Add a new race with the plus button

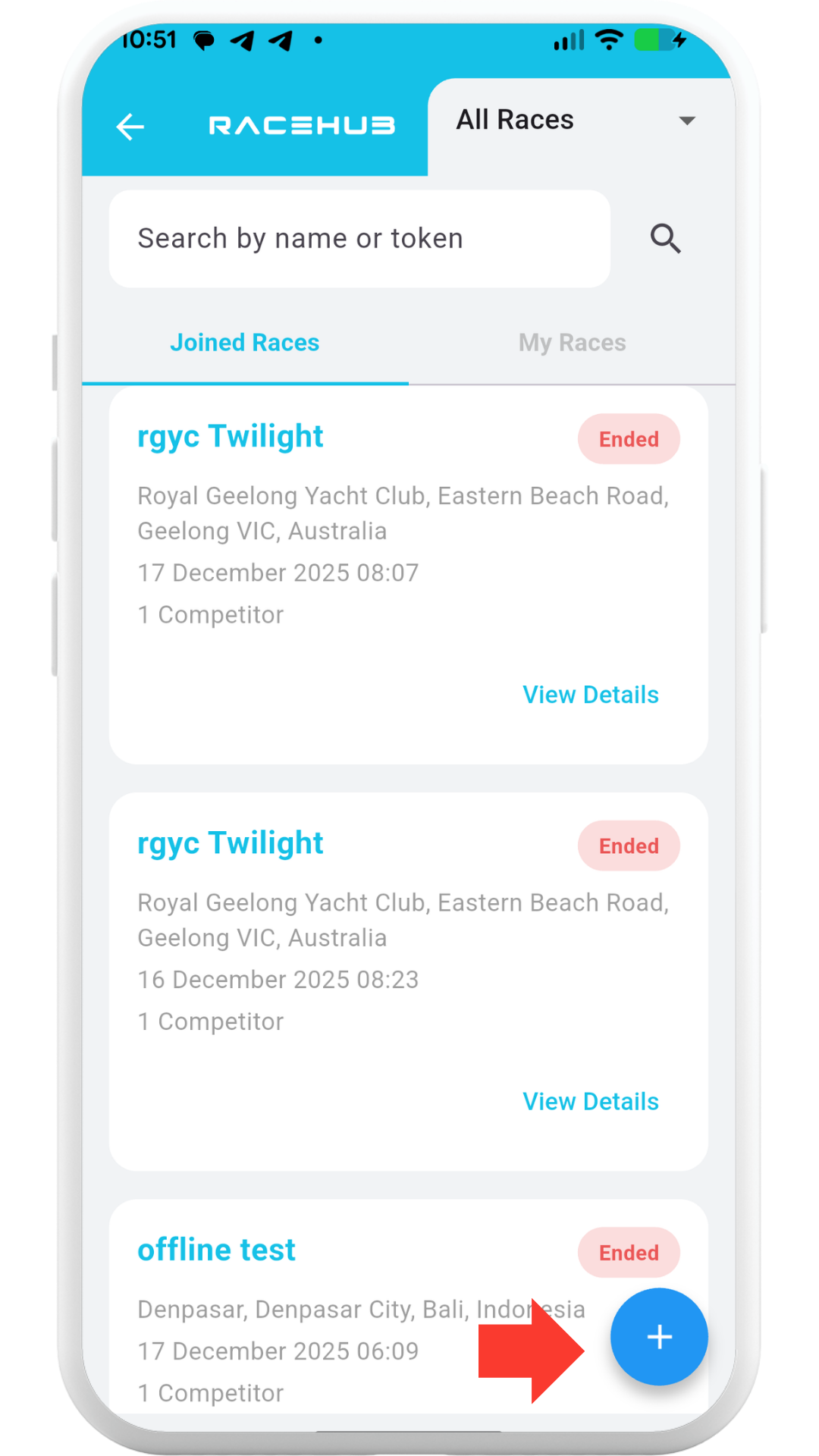click(x=659, y=1337)
